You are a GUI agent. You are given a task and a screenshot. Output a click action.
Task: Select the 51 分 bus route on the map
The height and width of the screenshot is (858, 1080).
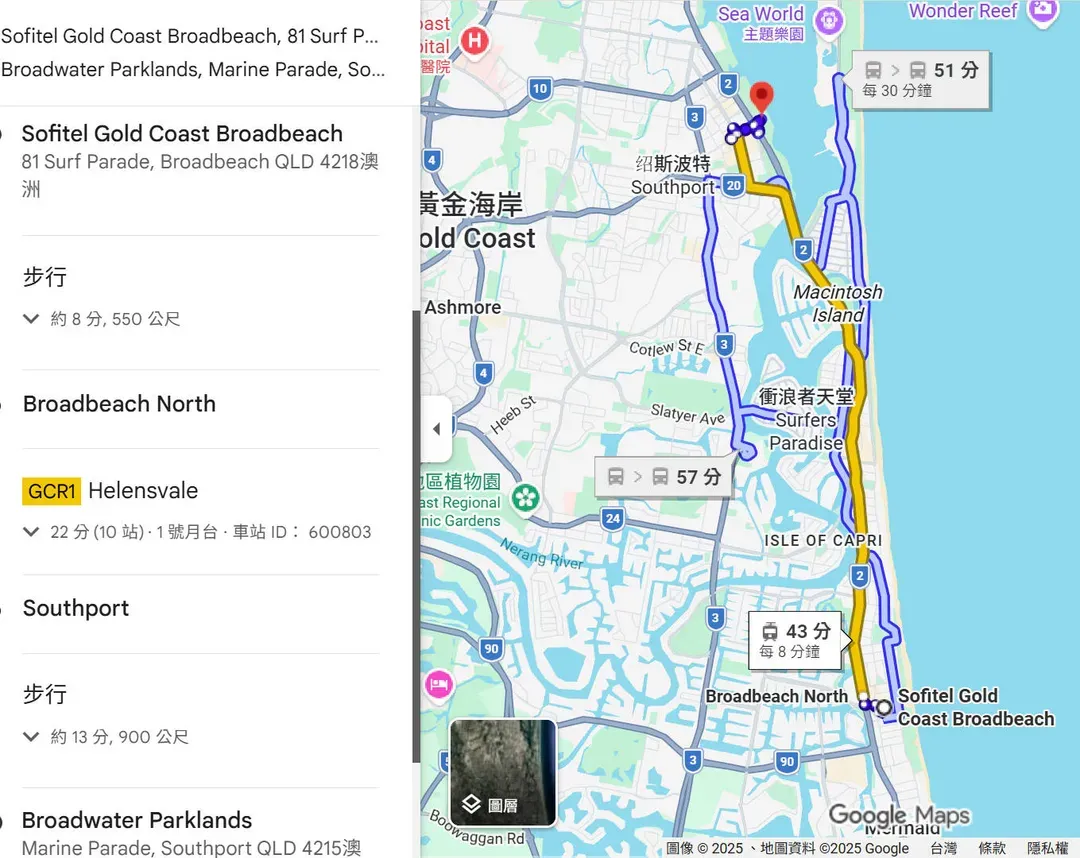(921, 79)
